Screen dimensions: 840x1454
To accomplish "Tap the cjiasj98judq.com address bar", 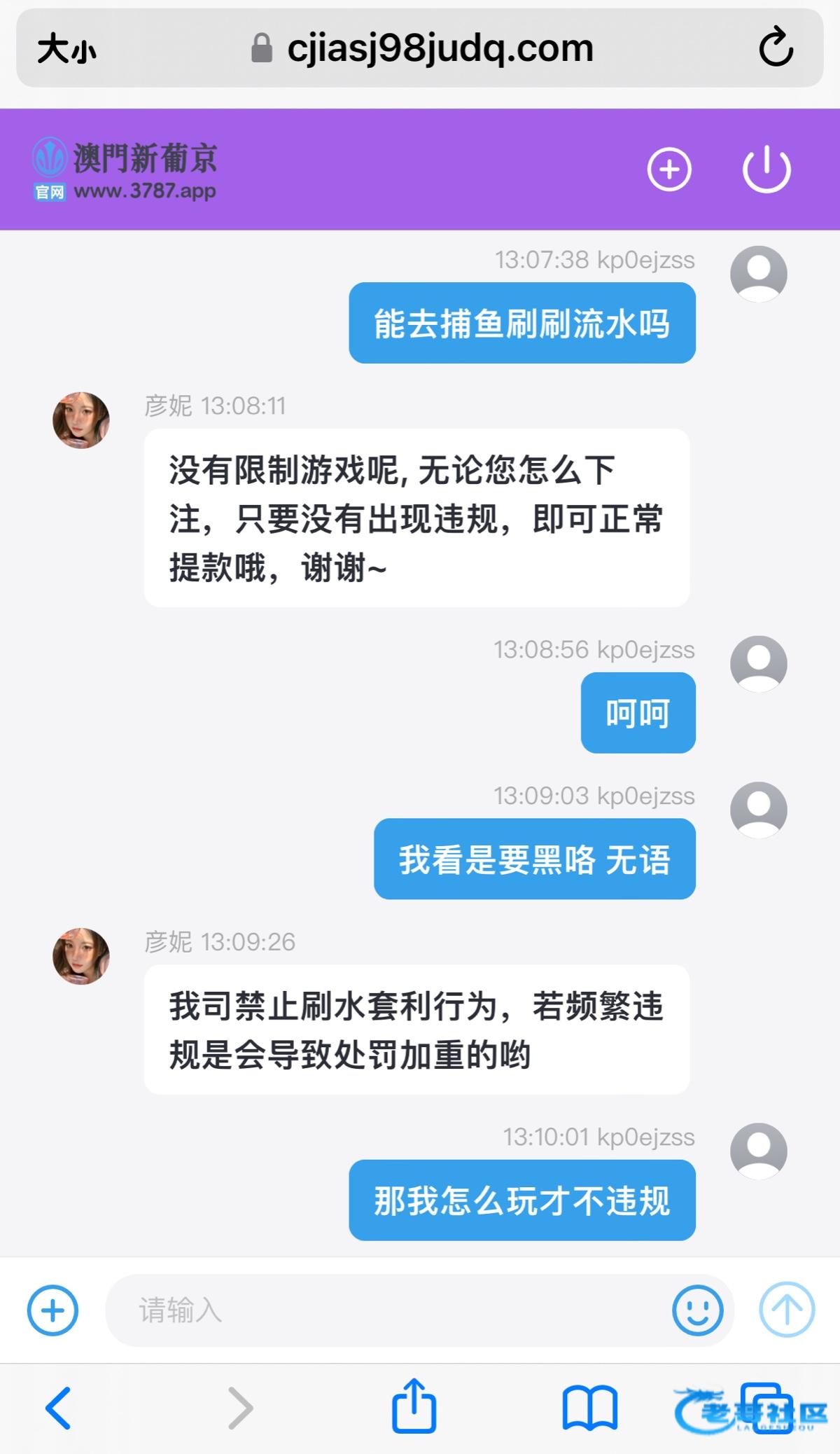I will [440, 48].
